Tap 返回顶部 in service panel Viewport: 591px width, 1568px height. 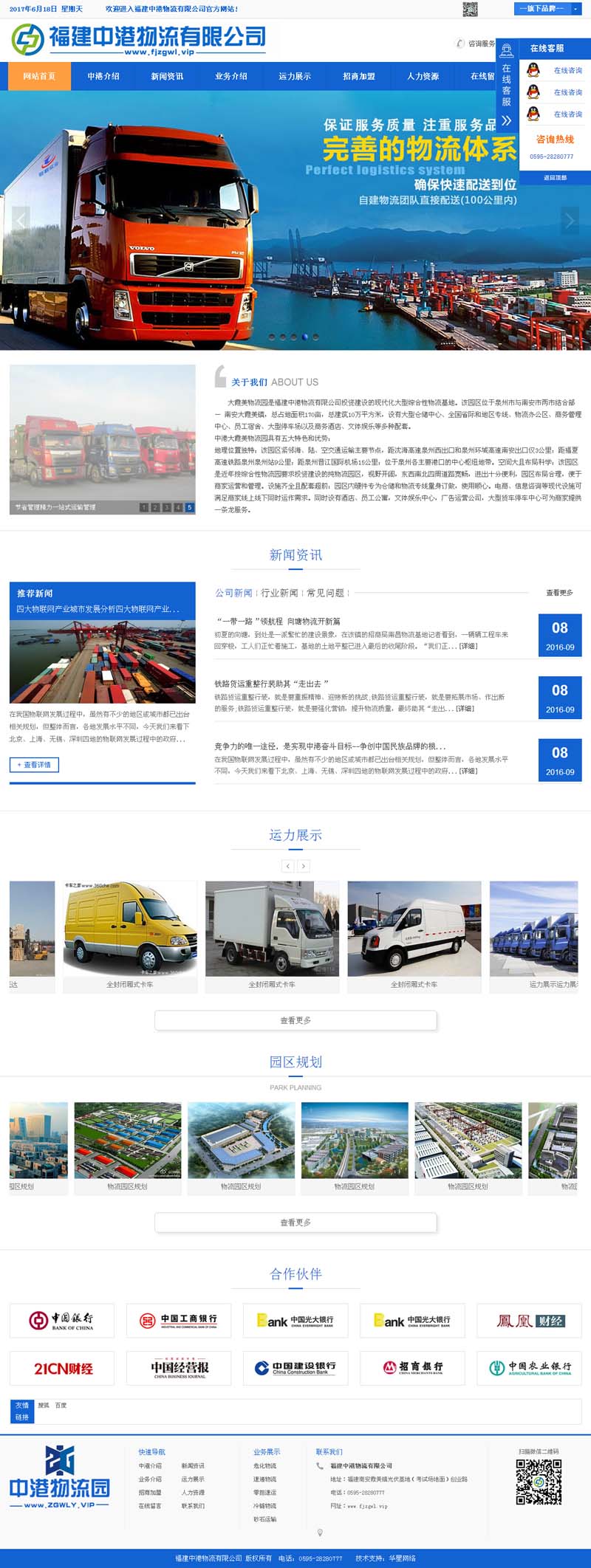(555, 178)
